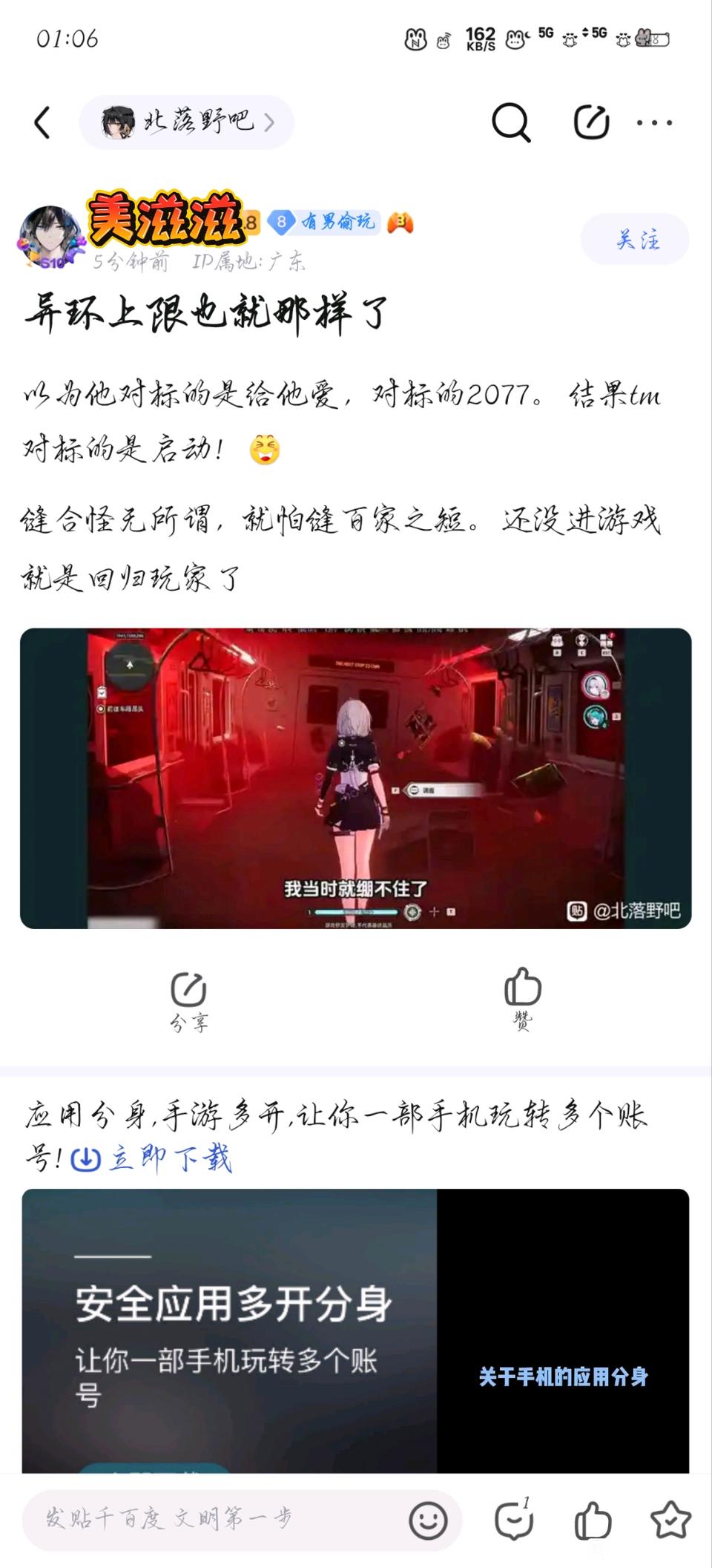Tap the 立即下载 download link
This screenshot has height=1568, width=712.
151,1158
